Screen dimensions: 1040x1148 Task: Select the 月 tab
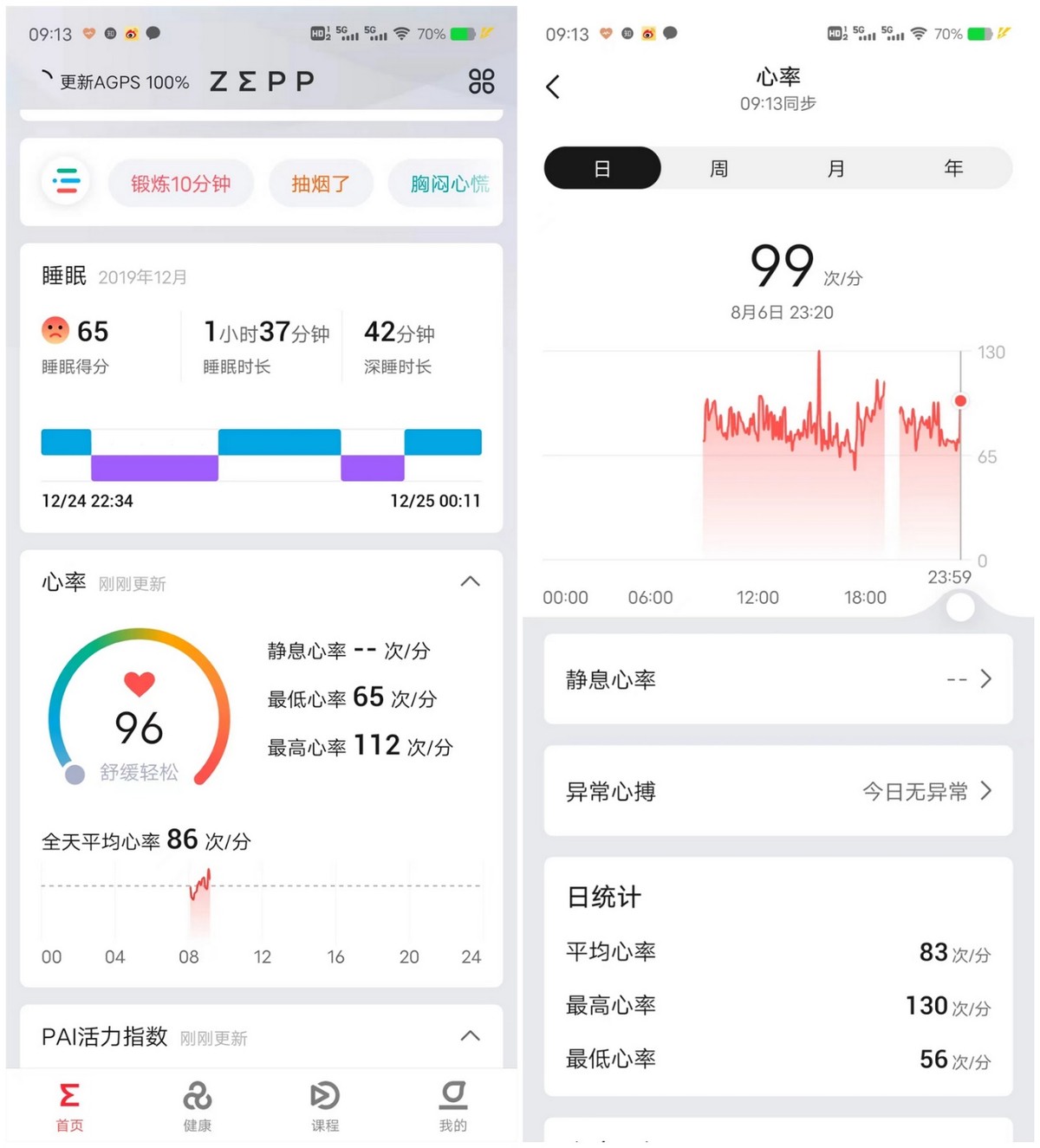click(835, 168)
